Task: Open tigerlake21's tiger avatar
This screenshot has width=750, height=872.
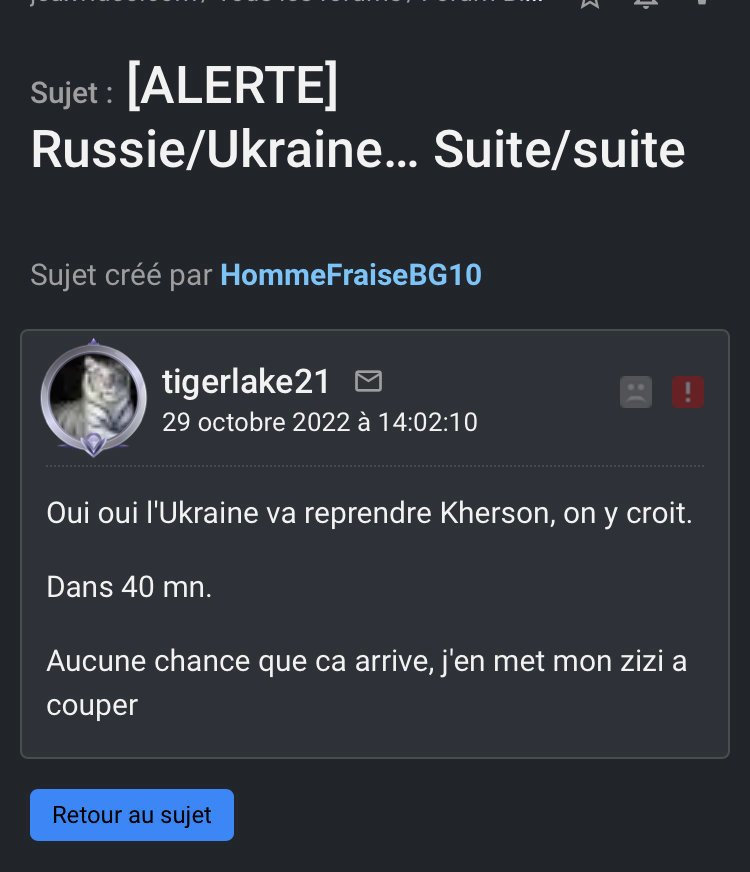Action: click(92, 397)
